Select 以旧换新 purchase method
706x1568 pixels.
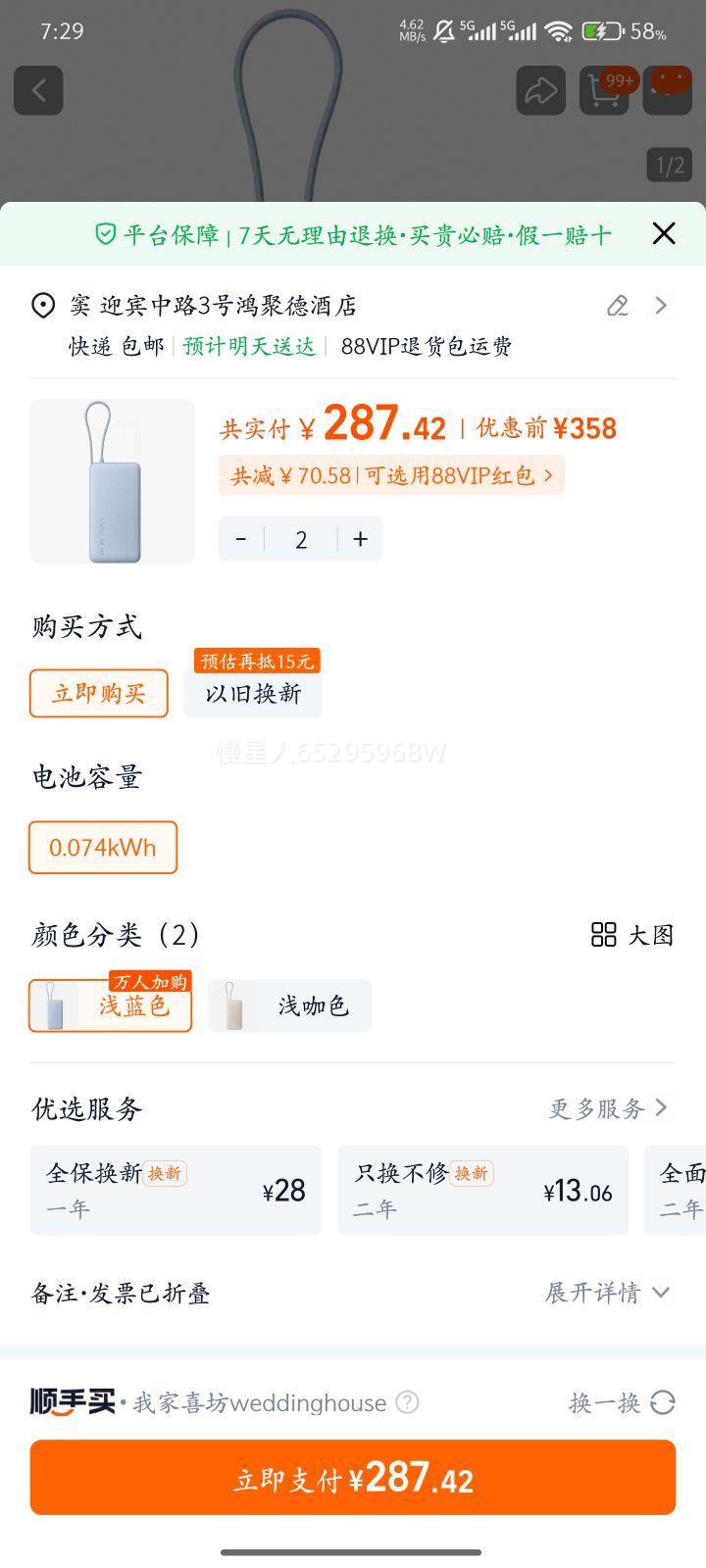click(253, 694)
